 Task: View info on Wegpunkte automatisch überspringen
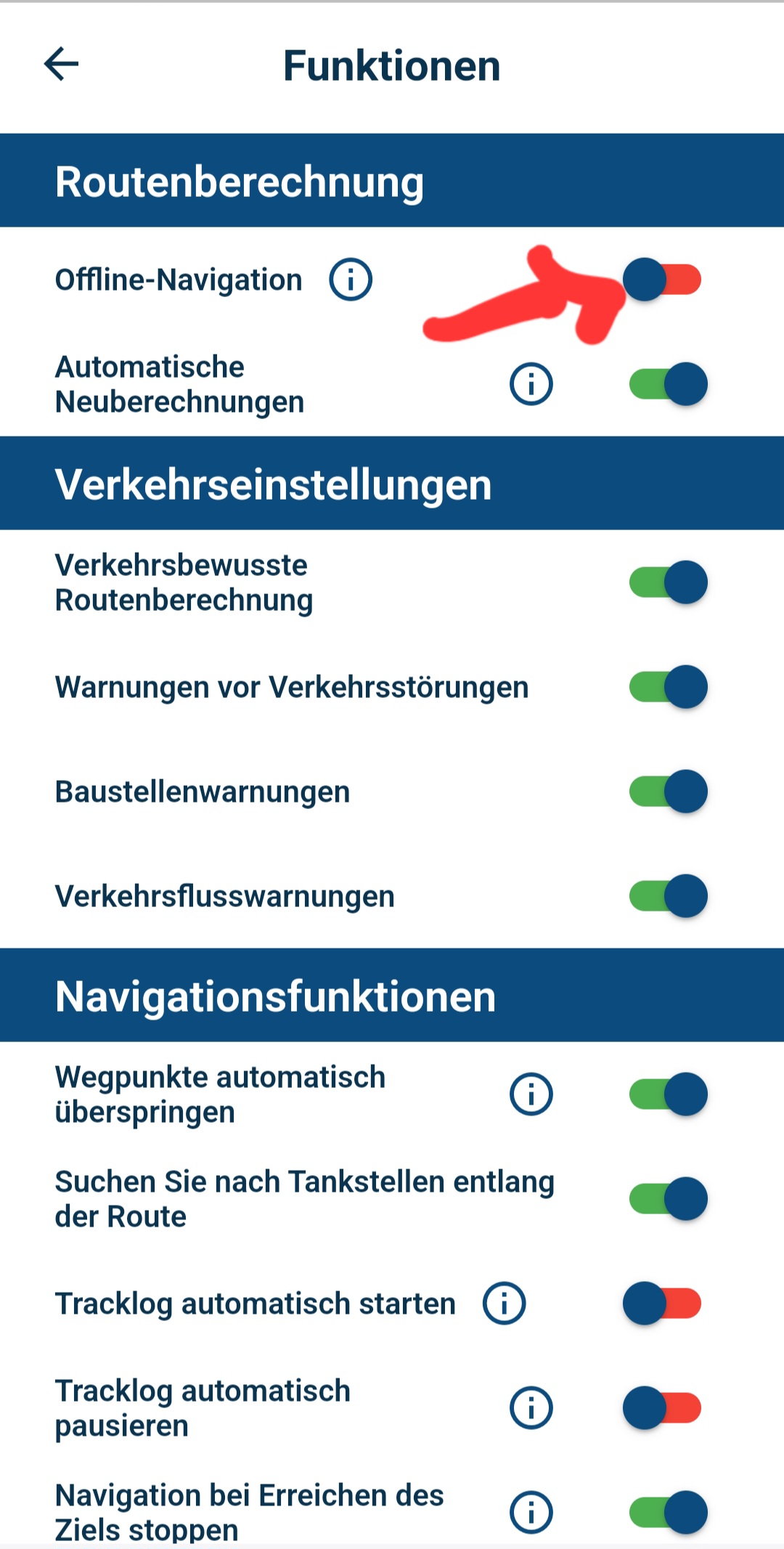click(531, 1094)
